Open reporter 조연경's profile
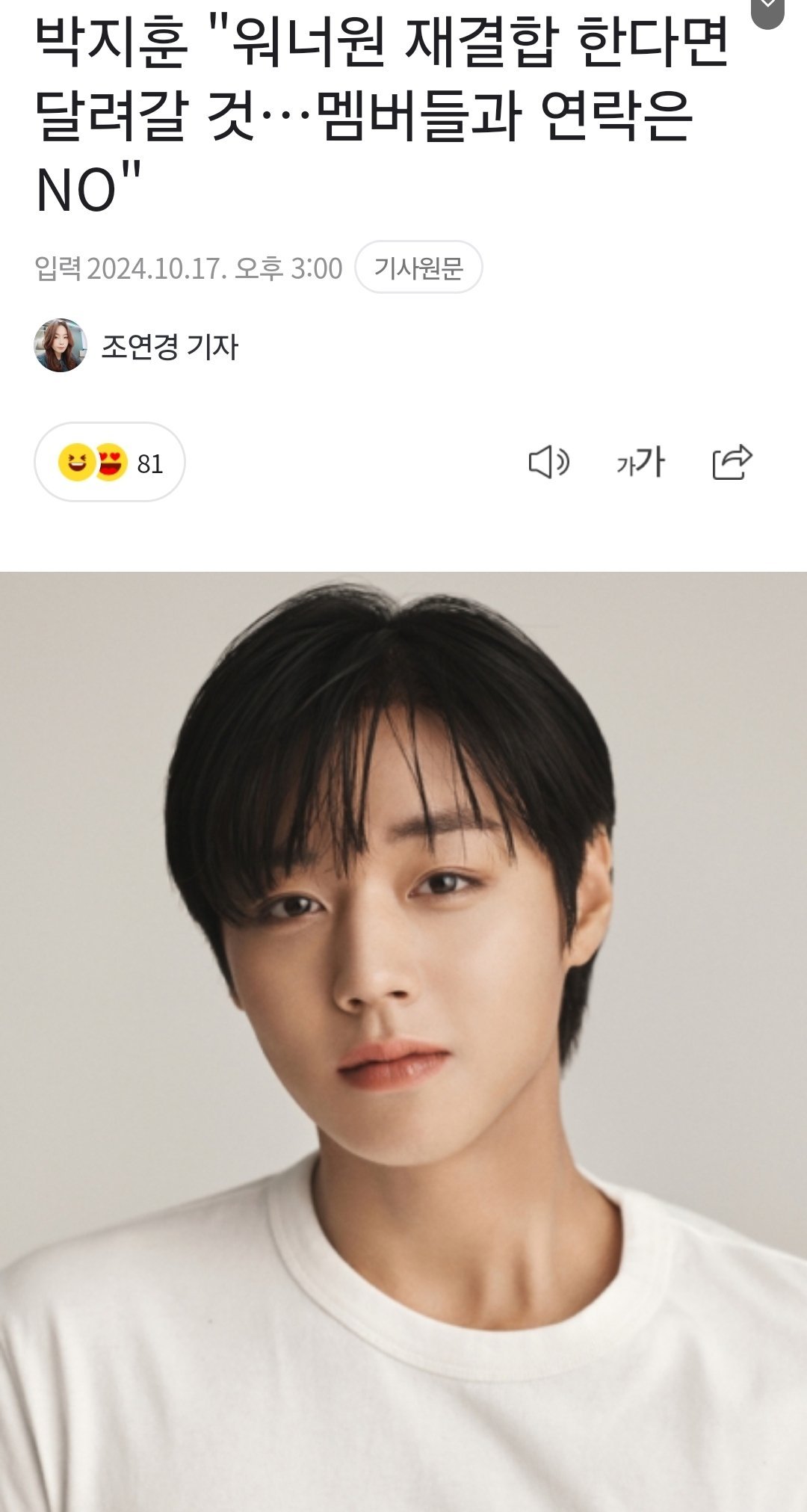The width and height of the screenshot is (807, 1512). click(x=169, y=347)
